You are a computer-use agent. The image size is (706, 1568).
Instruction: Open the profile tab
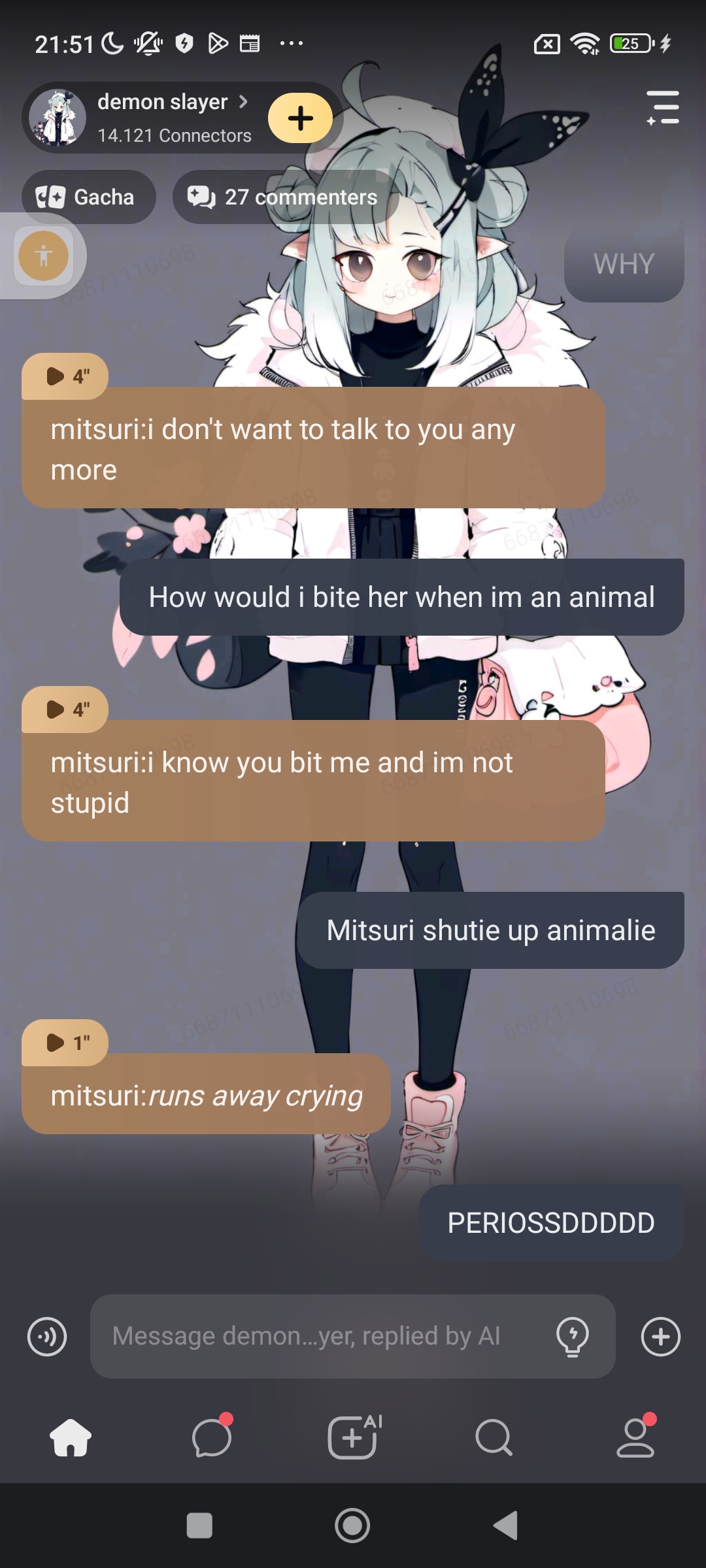(635, 1437)
